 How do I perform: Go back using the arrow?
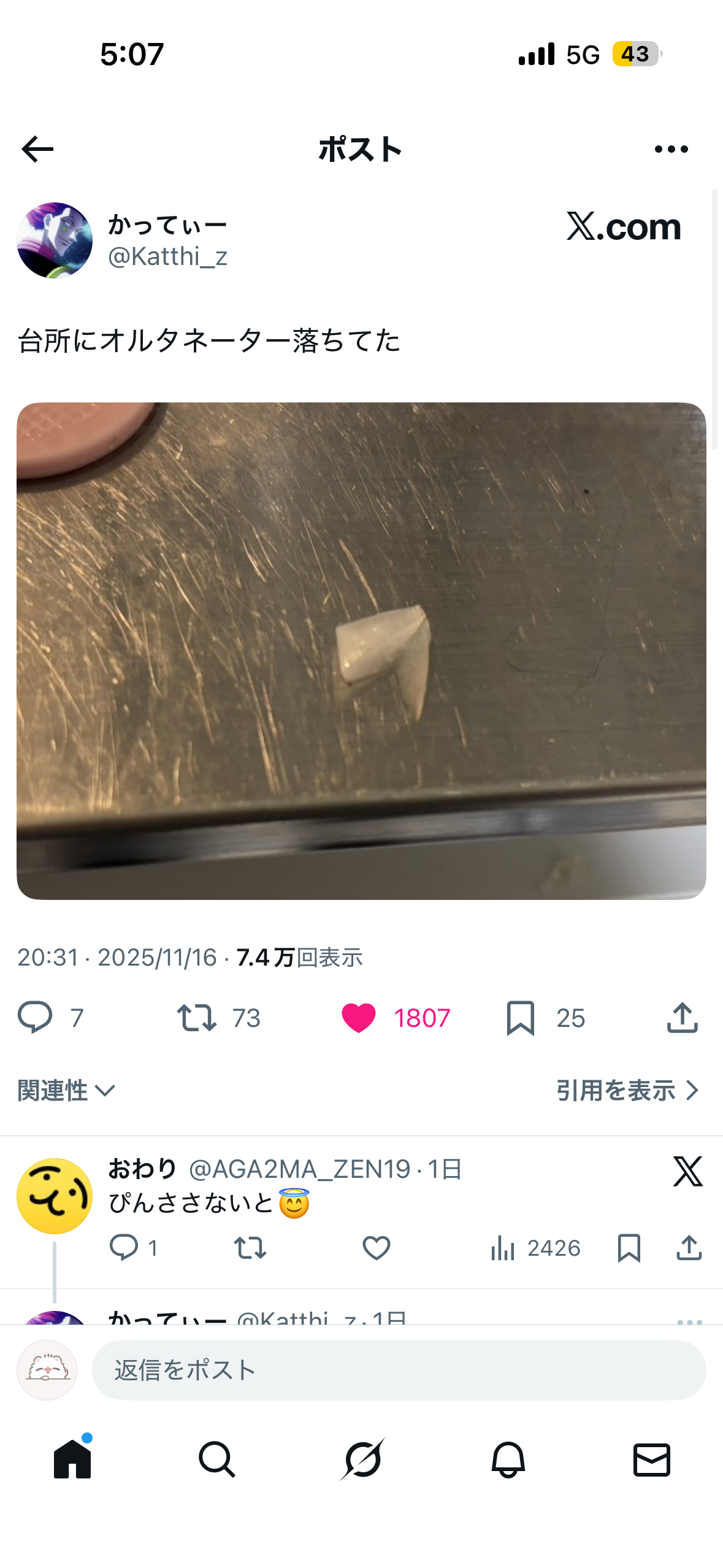coord(37,149)
